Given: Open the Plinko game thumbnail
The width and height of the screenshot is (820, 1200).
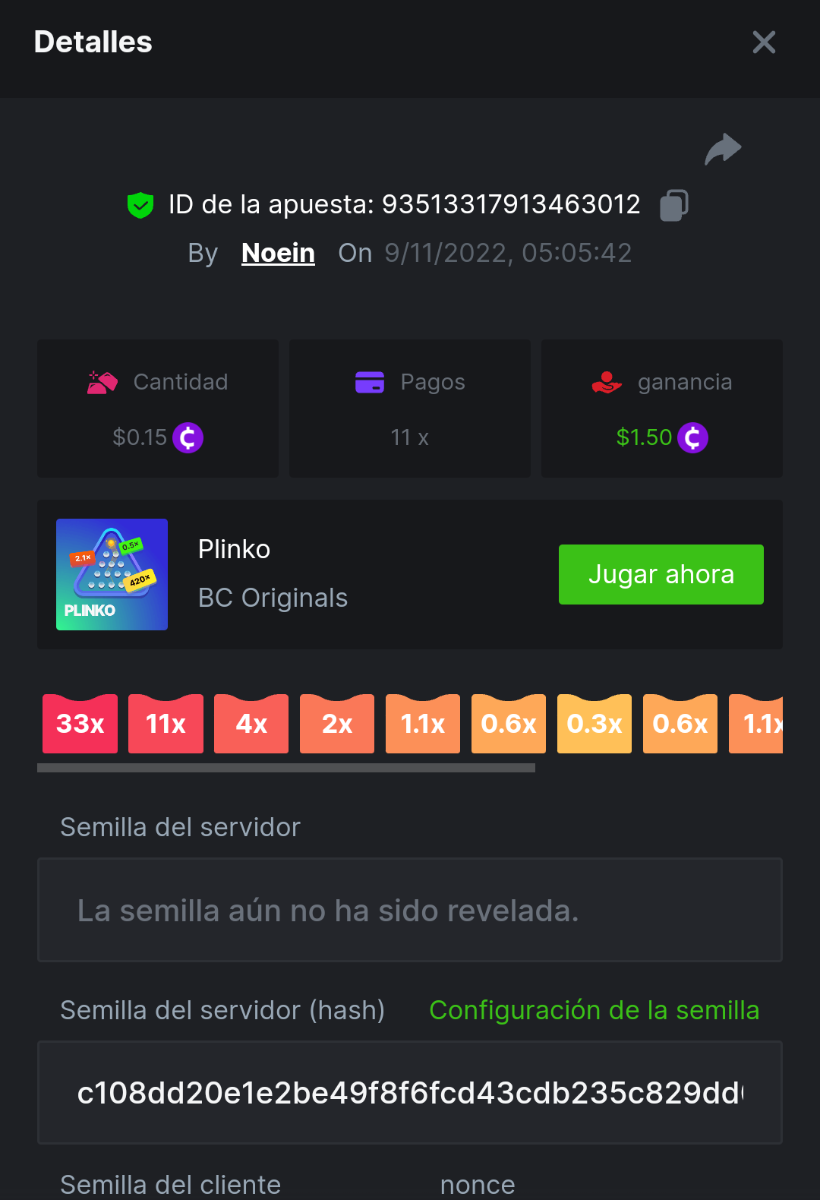Looking at the screenshot, I should (112, 574).
